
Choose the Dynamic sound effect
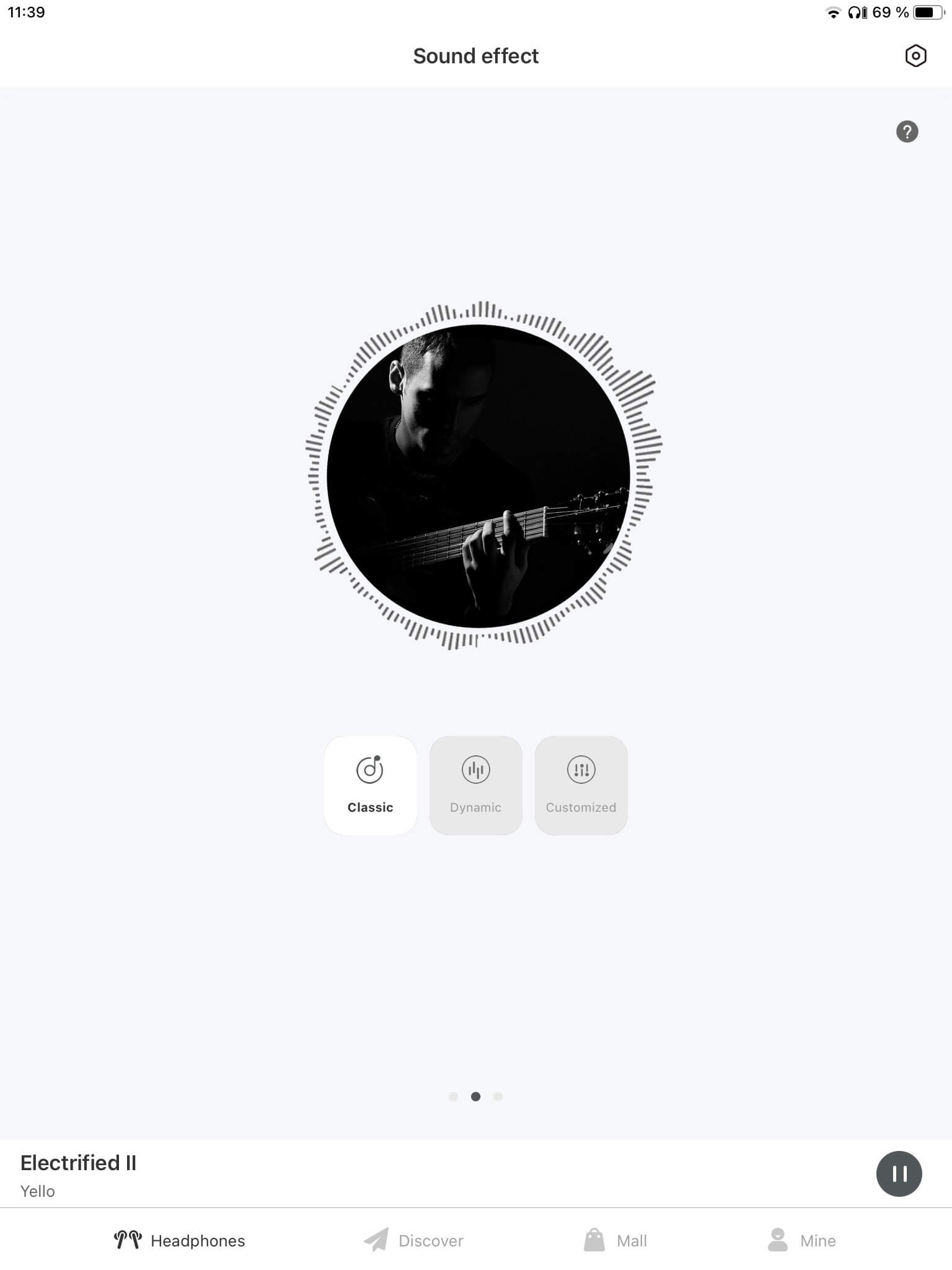tap(476, 785)
